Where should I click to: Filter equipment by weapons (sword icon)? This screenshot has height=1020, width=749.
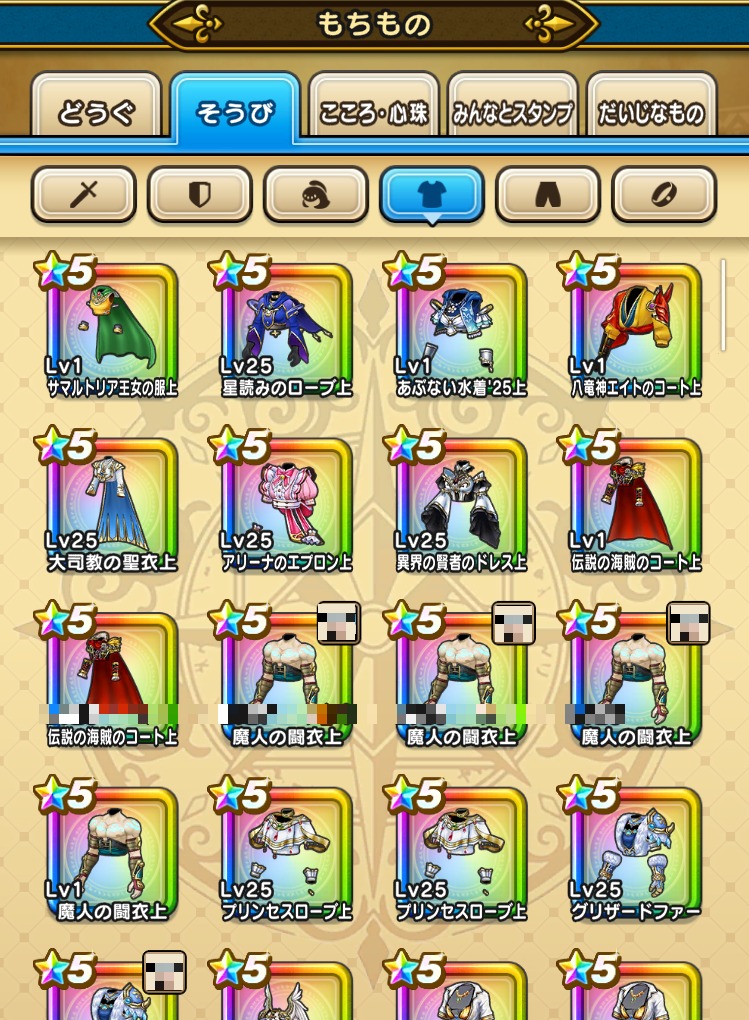point(83,194)
